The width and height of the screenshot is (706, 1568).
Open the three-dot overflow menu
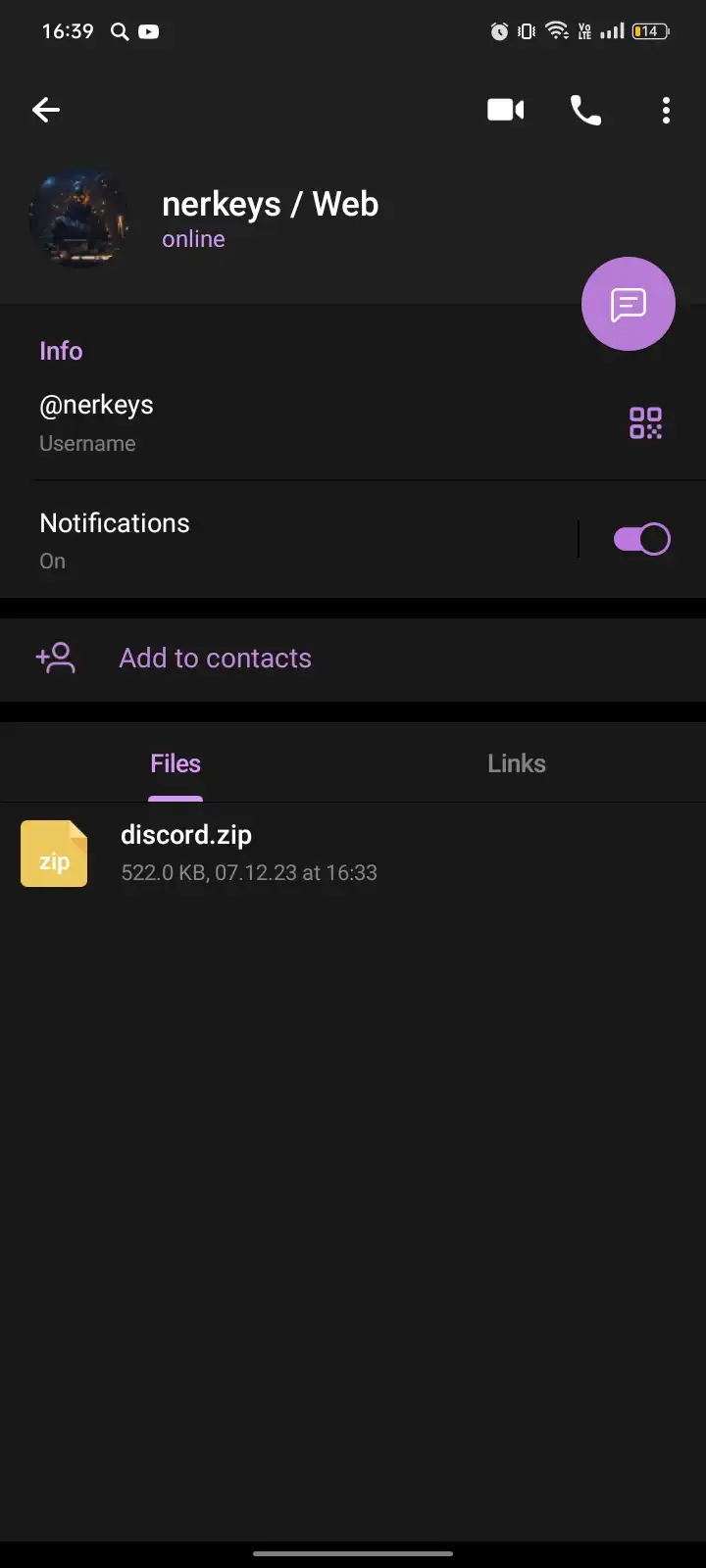(x=666, y=110)
